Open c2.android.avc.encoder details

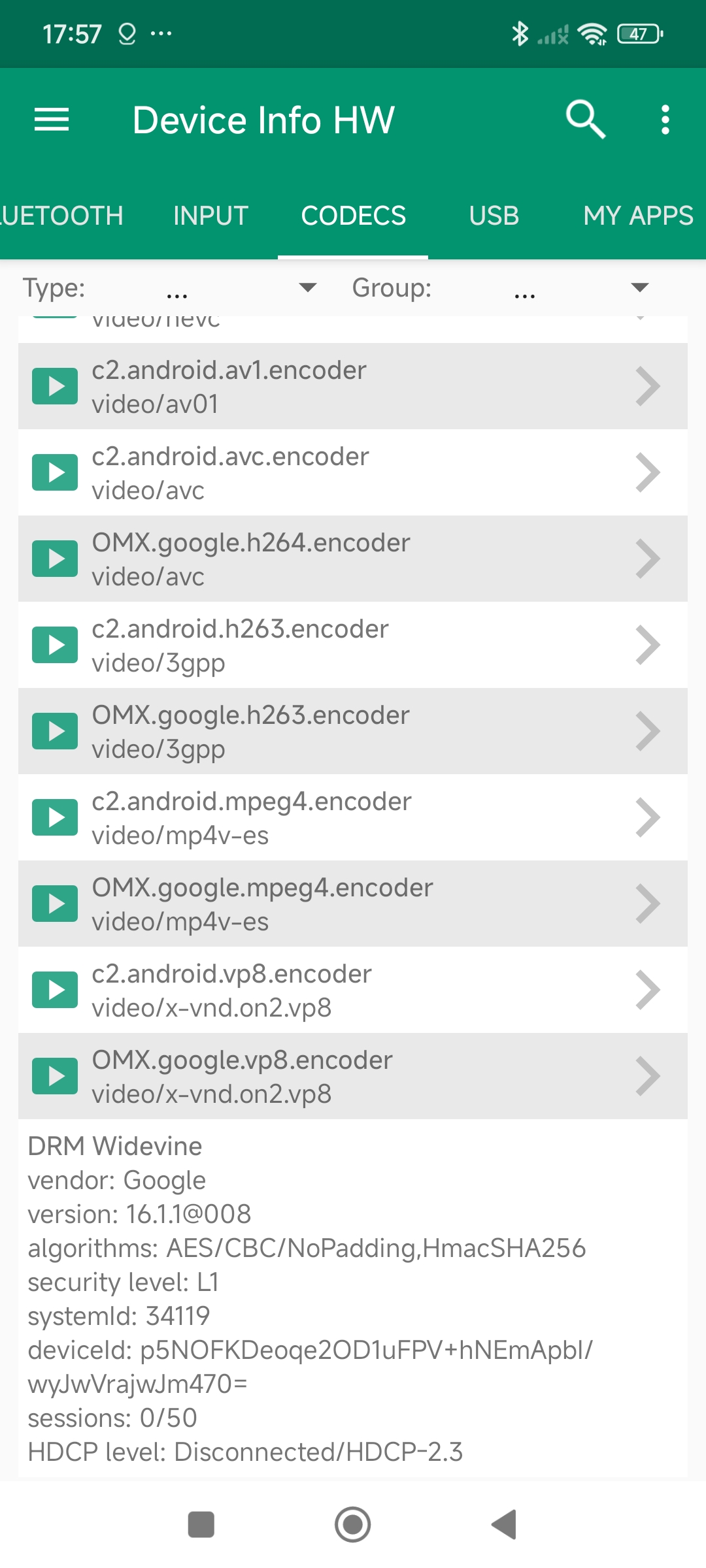pyautogui.click(x=353, y=472)
